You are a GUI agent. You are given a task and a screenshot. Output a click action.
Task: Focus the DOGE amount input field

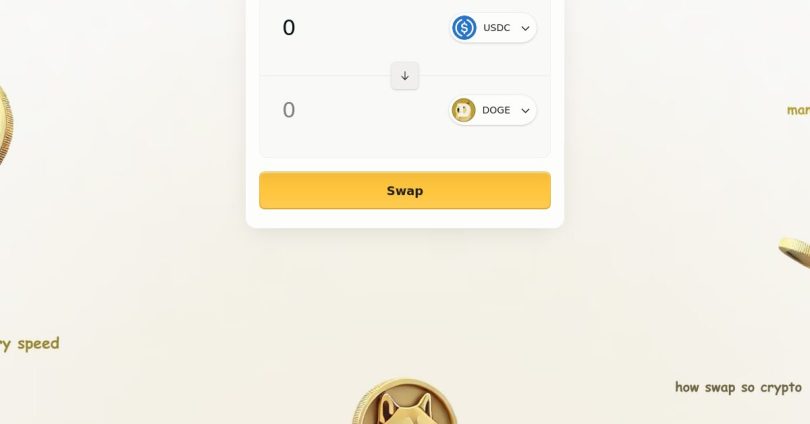tap(350, 110)
